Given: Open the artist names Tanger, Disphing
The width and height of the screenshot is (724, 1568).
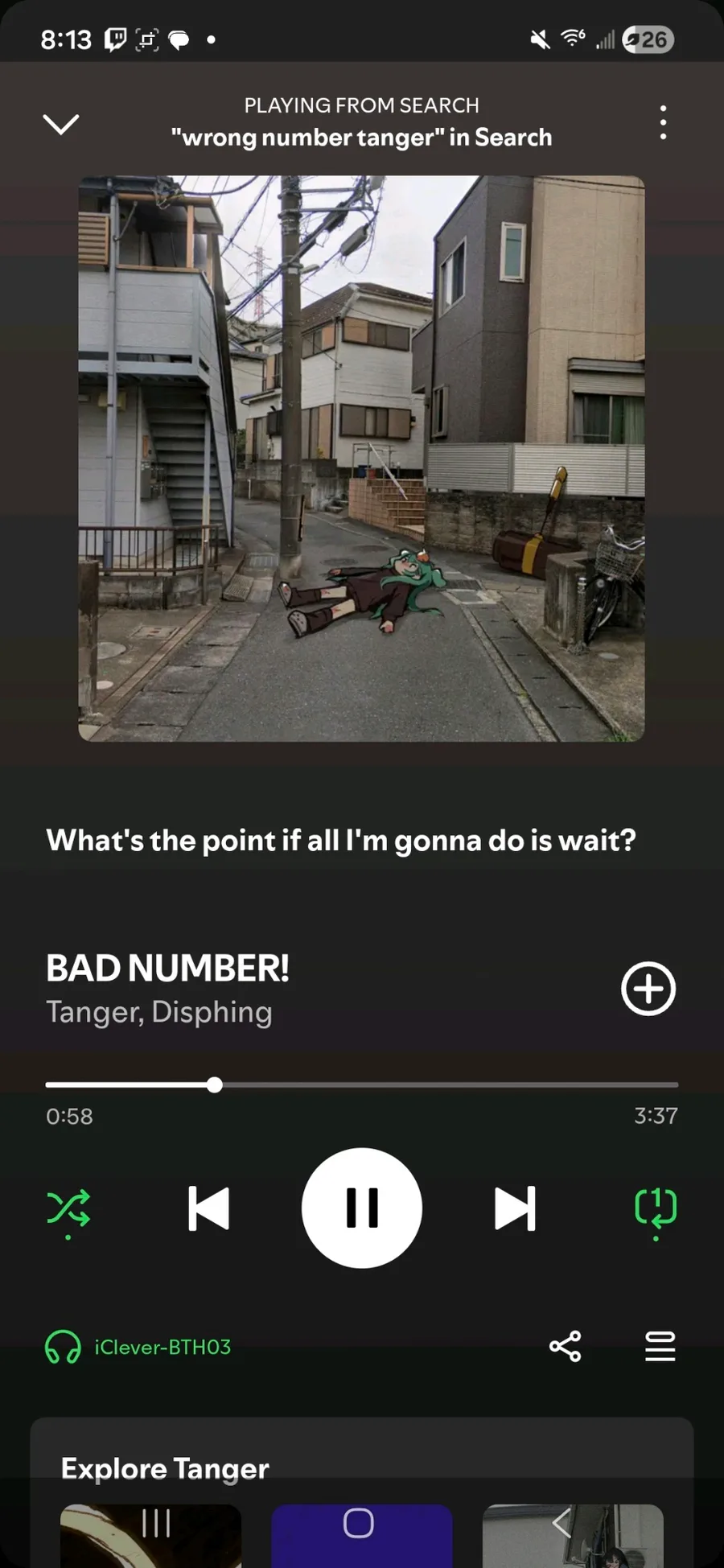Looking at the screenshot, I should point(159,1012).
